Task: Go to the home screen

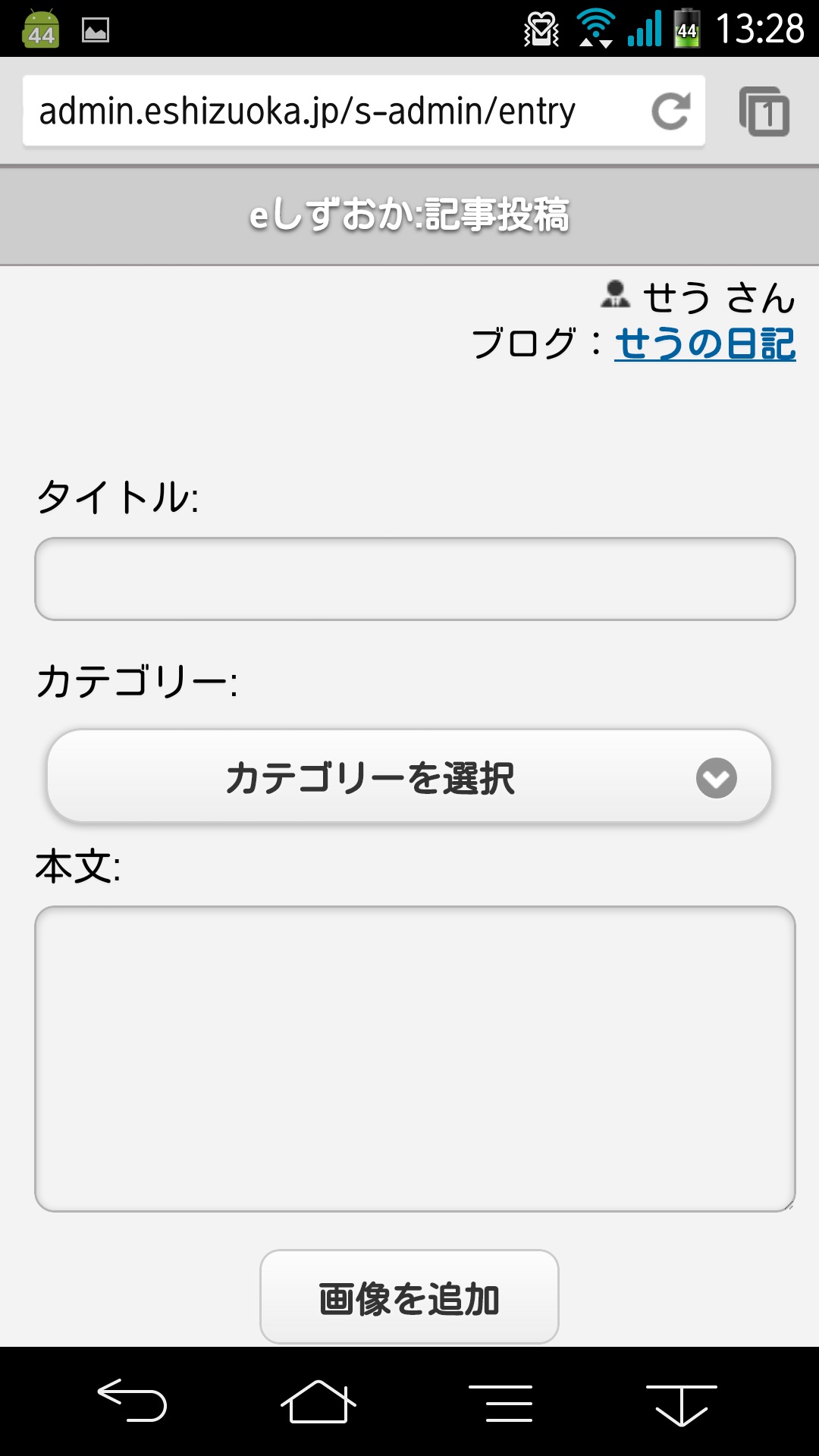Action: click(318, 1401)
